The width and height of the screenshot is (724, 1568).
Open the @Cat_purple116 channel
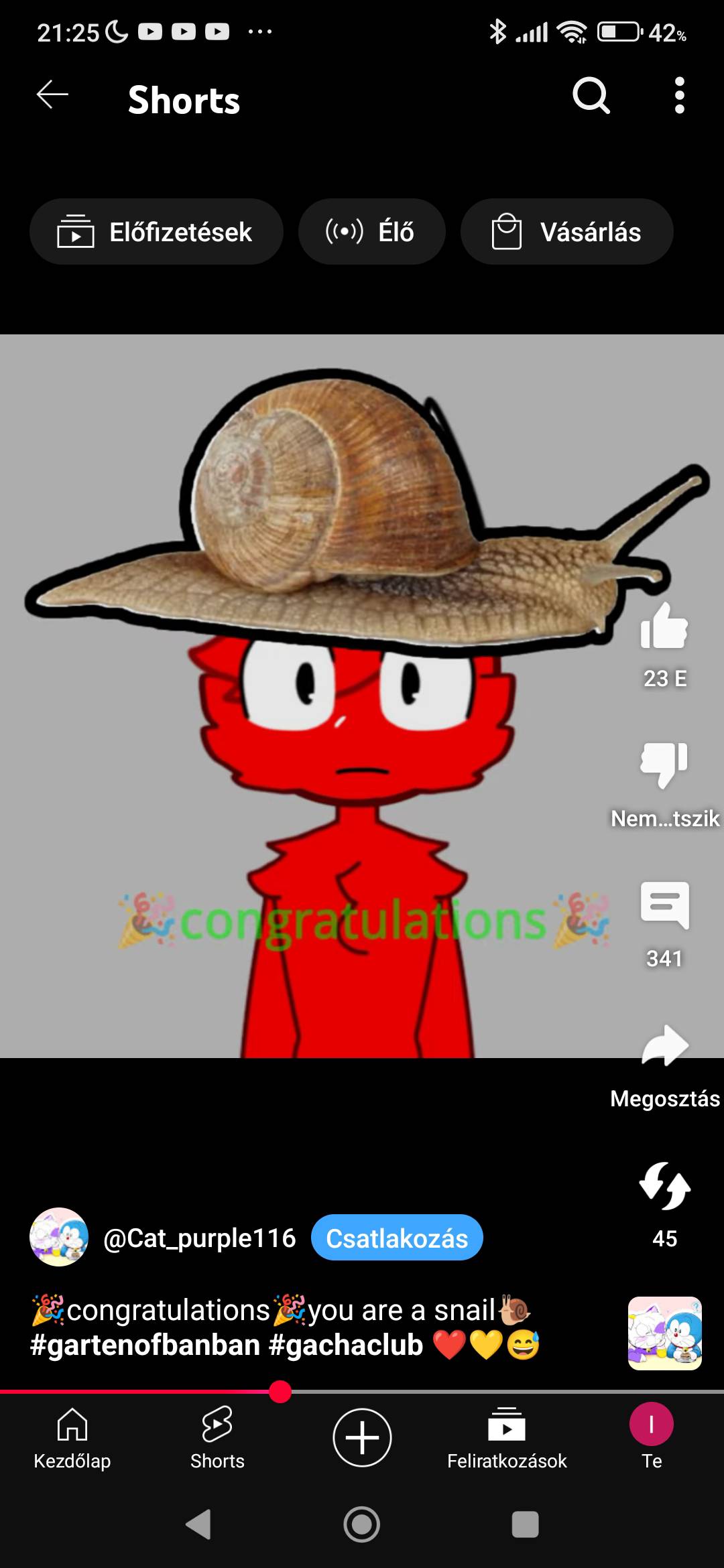pos(199,1238)
